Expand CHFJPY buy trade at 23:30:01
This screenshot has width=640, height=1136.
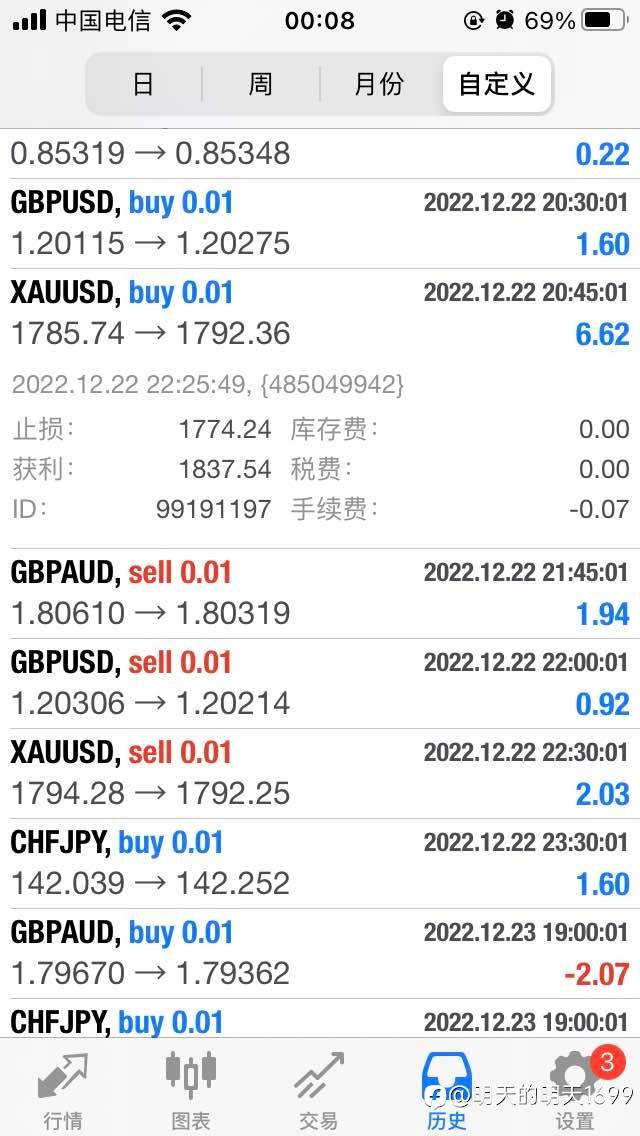[x=320, y=864]
